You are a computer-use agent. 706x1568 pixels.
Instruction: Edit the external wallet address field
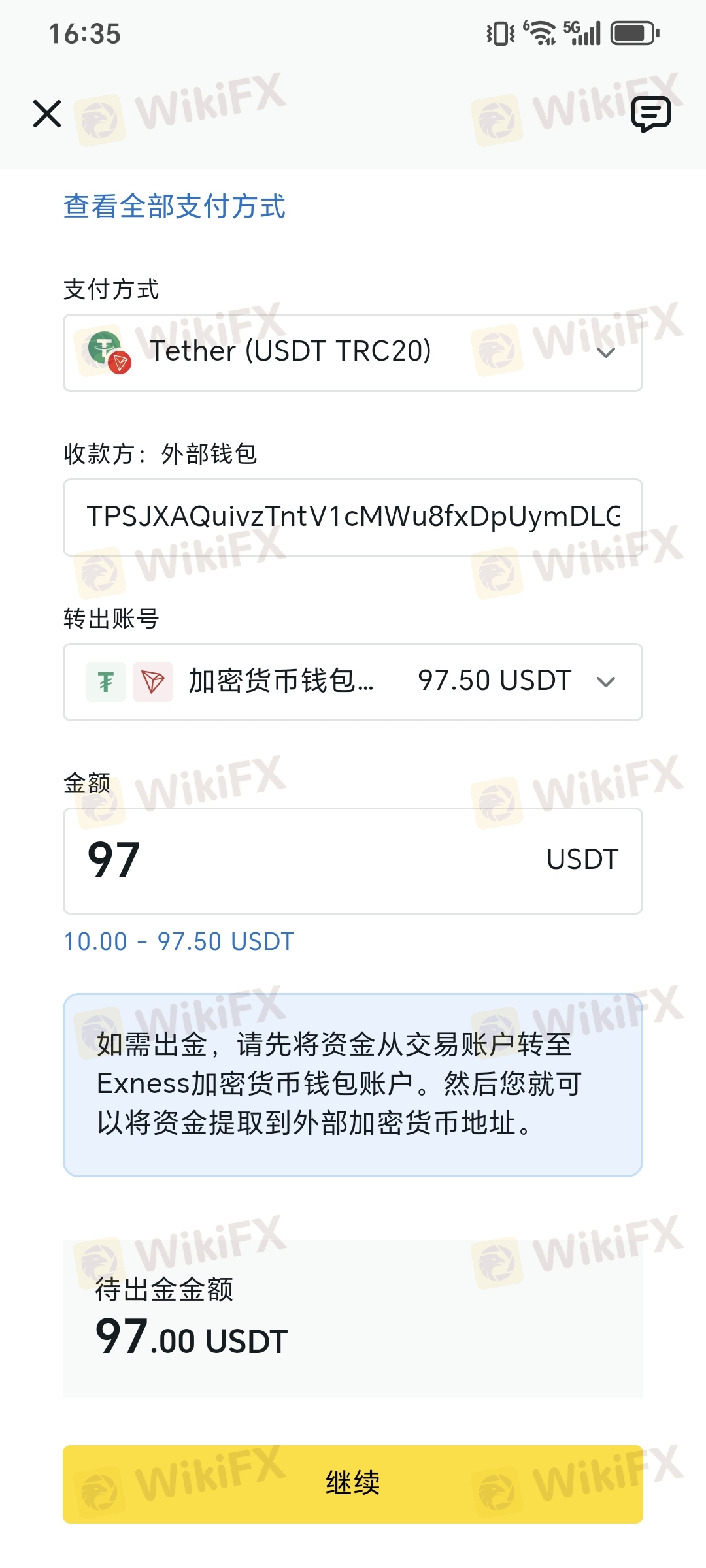click(x=353, y=517)
